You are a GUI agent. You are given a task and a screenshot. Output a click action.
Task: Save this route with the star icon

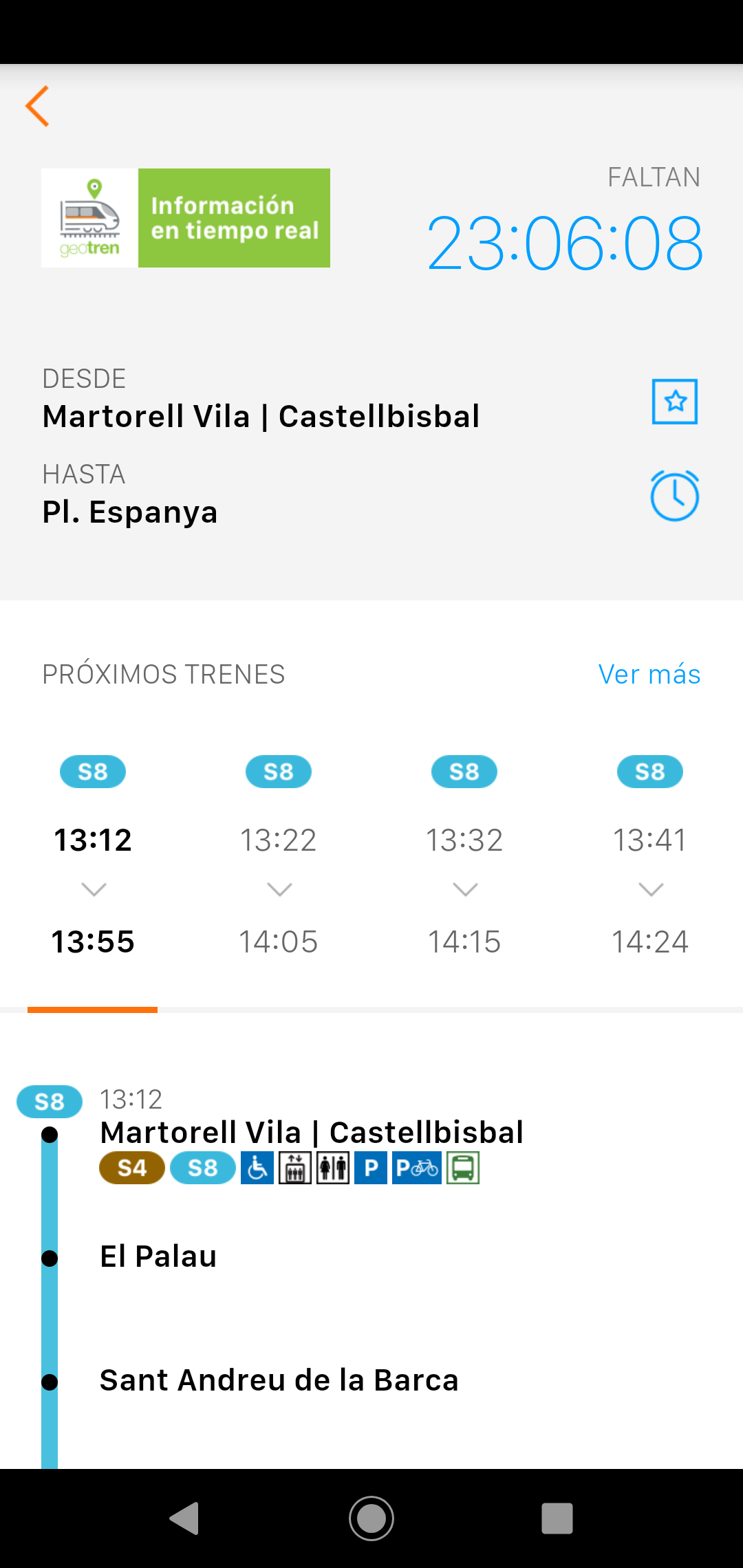[x=675, y=402]
